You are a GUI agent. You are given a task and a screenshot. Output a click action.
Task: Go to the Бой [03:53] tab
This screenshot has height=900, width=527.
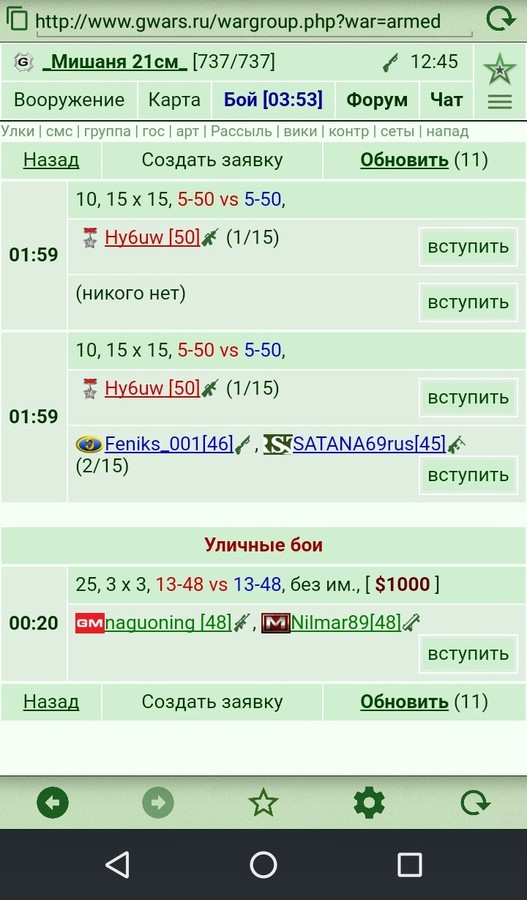(273, 100)
